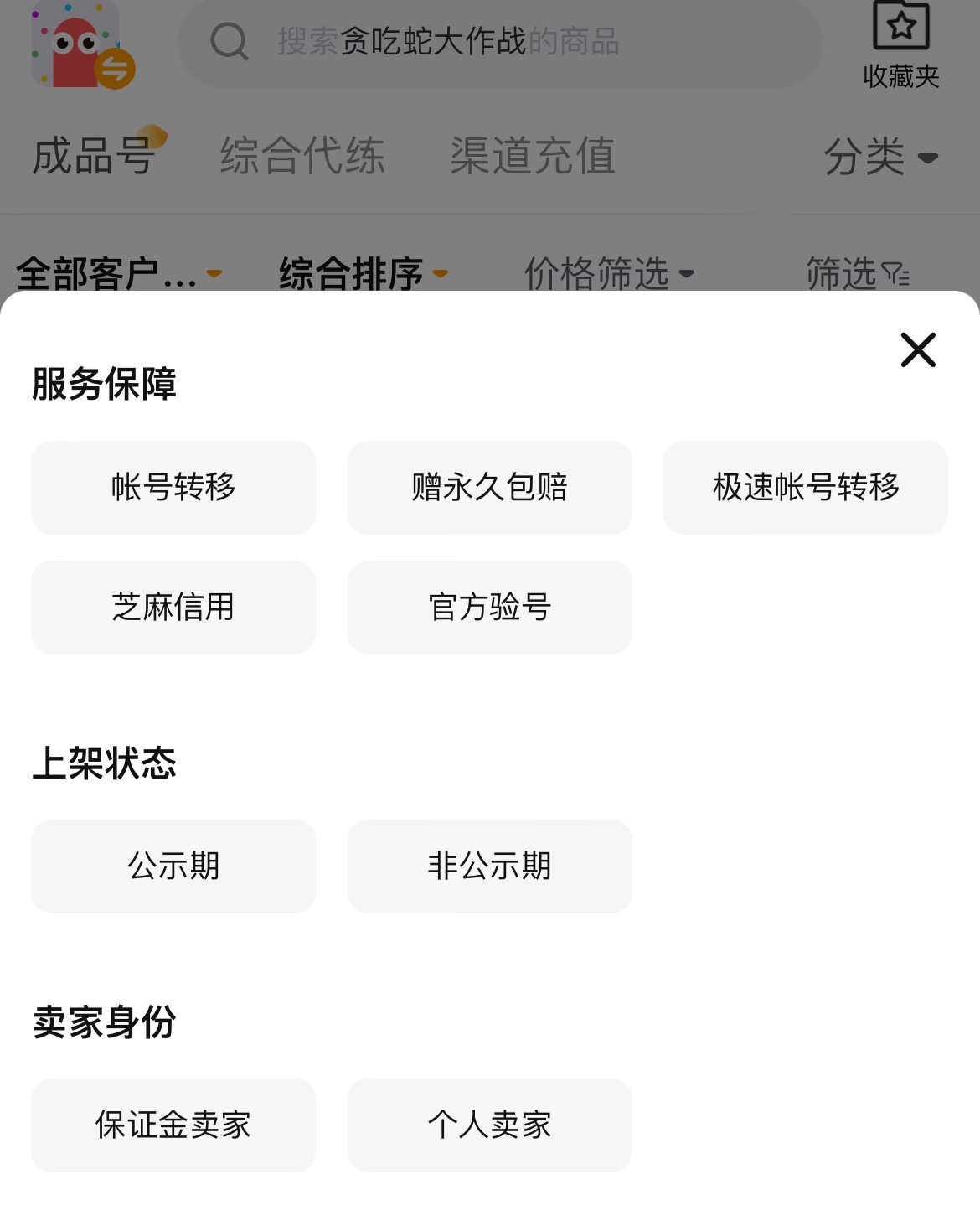The image size is (980, 1226).
Task: Filter by 芝麻信用
Action: tap(173, 607)
